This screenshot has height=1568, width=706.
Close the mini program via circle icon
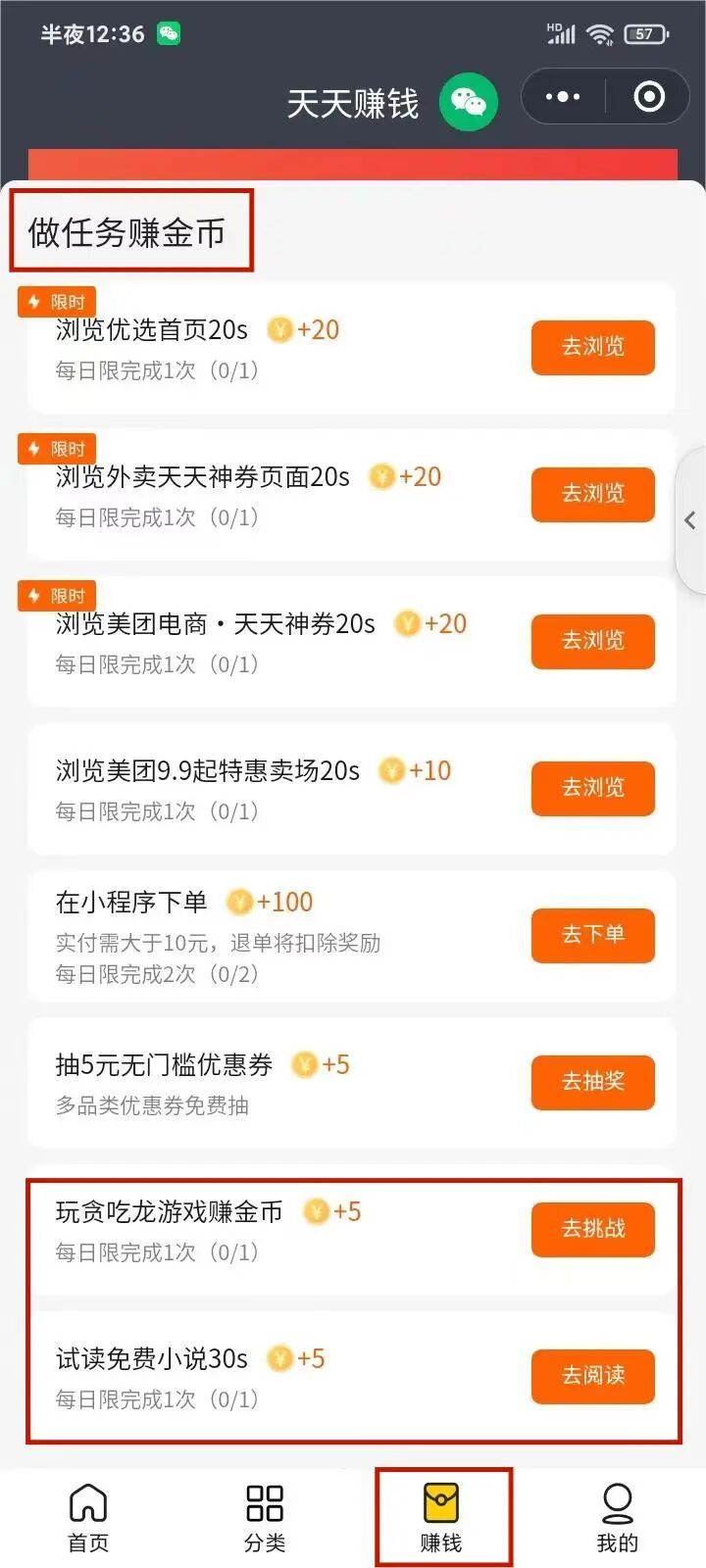tap(649, 97)
